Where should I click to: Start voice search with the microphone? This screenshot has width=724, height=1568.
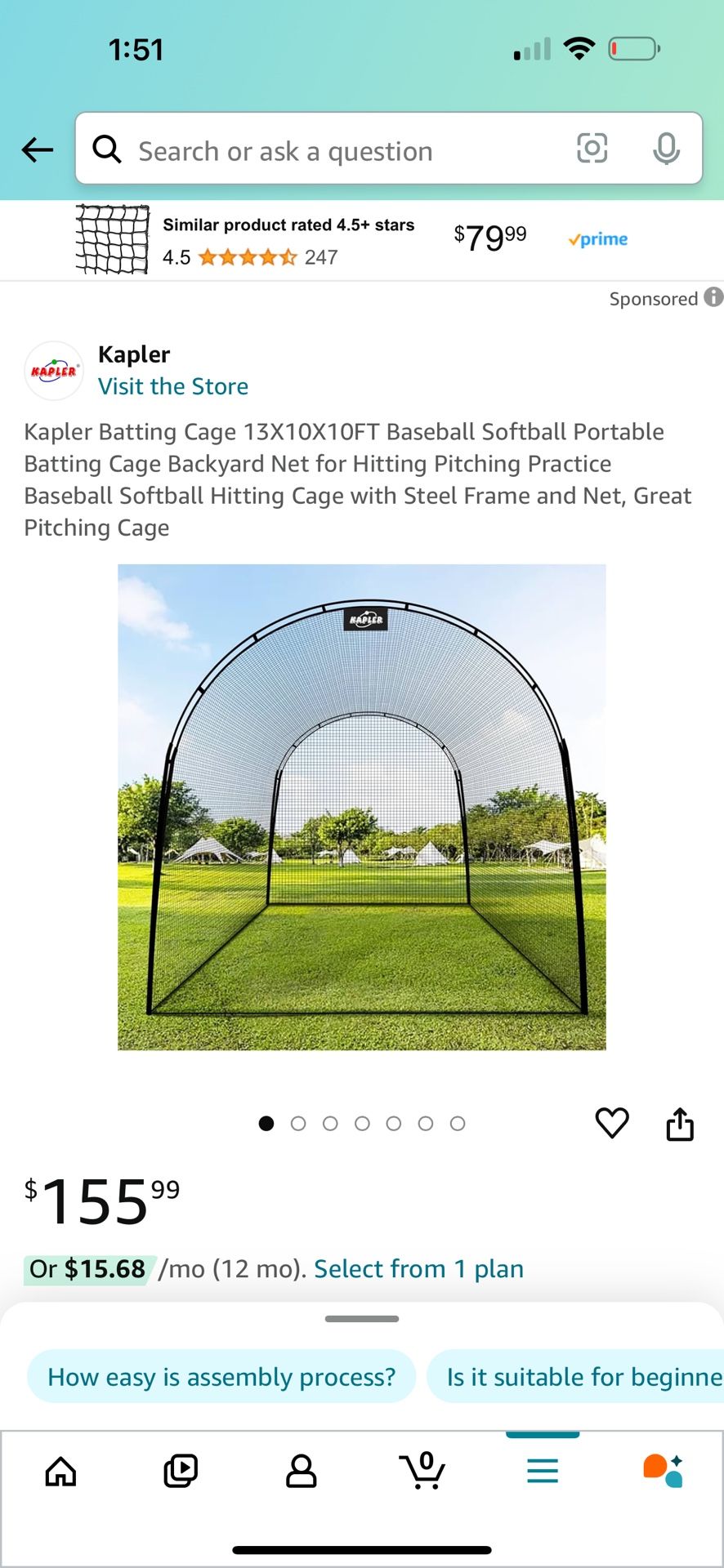(x=666, y=149)
